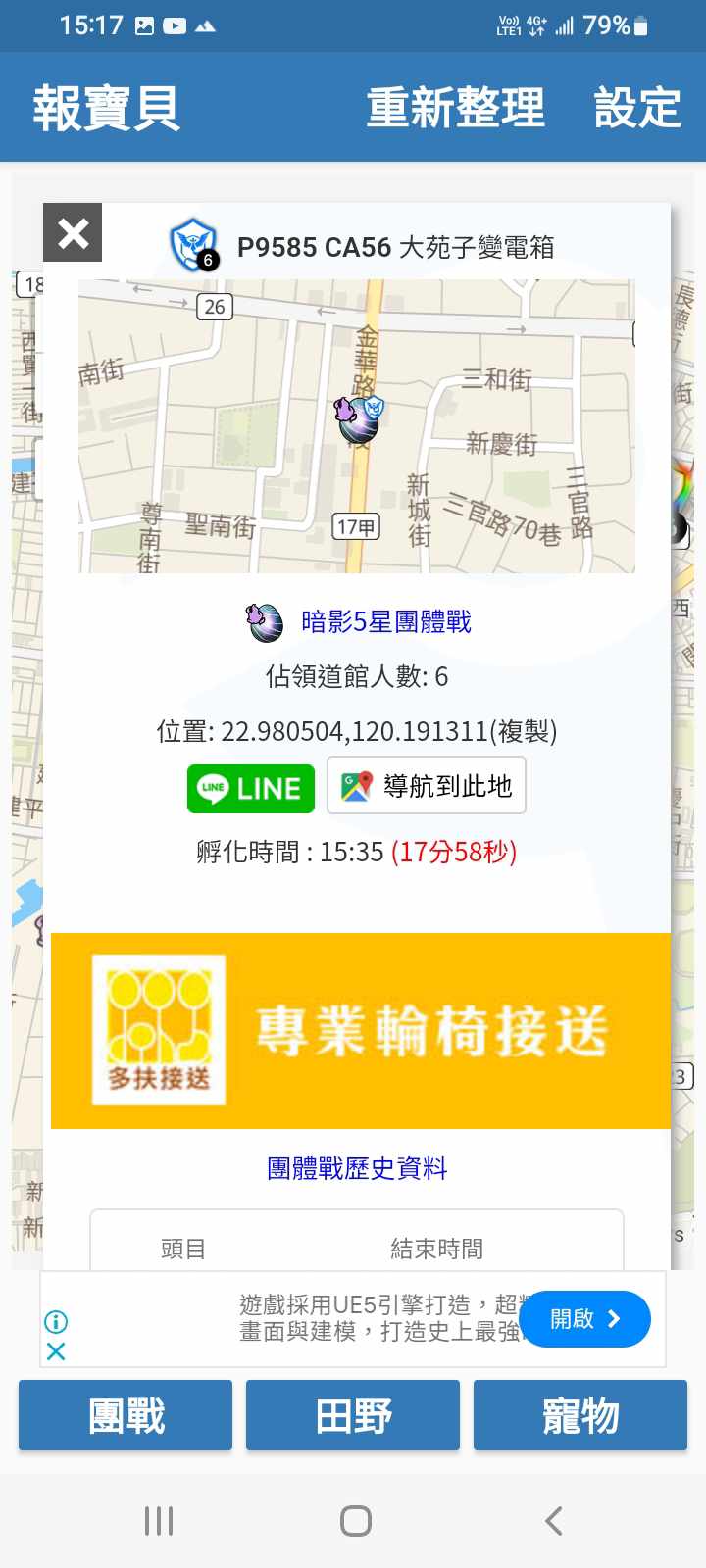Open the system recent apps view
The height and width of the screenshot is (1568, 706).
pos(159,1521)
